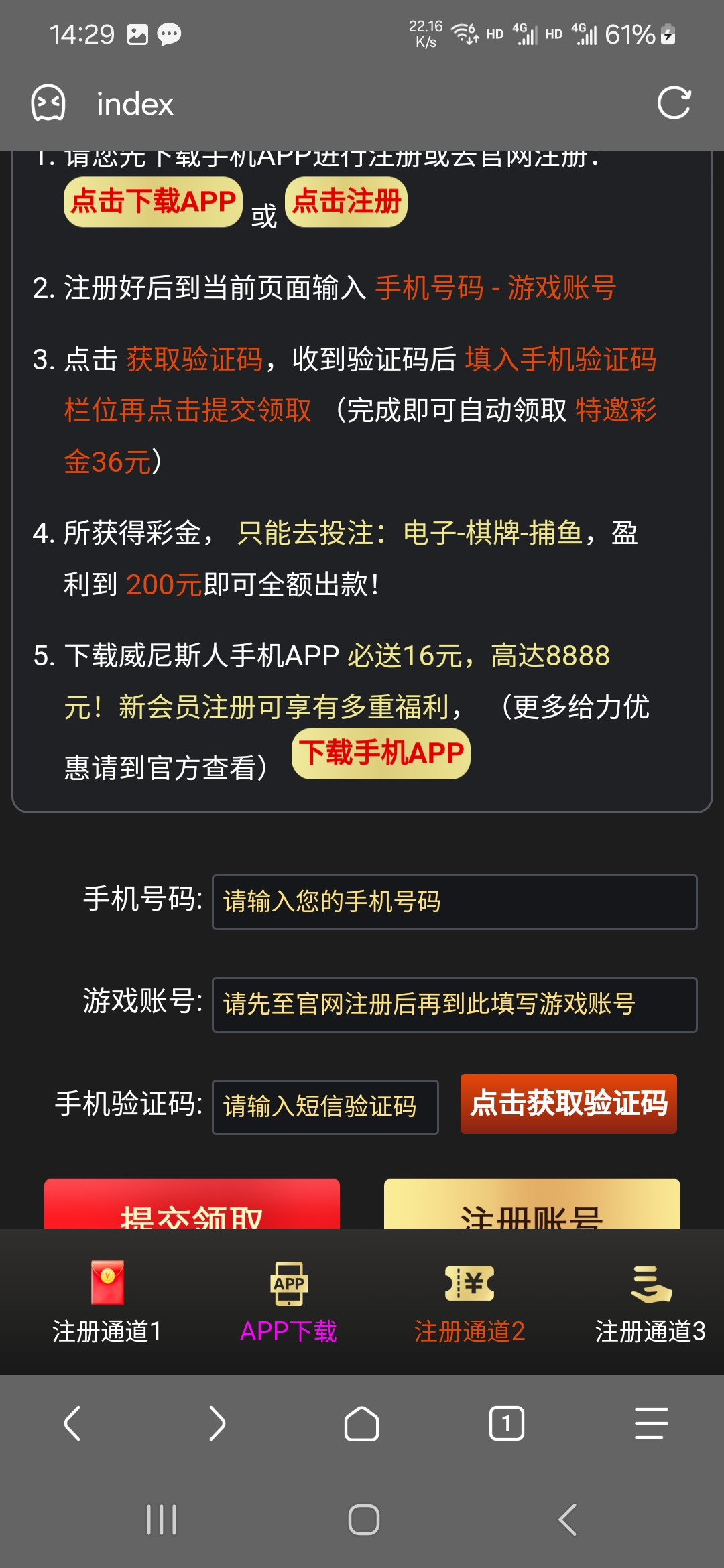Open recent apps from system navigation
This screenshot has width=724, height=1568.
(x=162, y=1520)
